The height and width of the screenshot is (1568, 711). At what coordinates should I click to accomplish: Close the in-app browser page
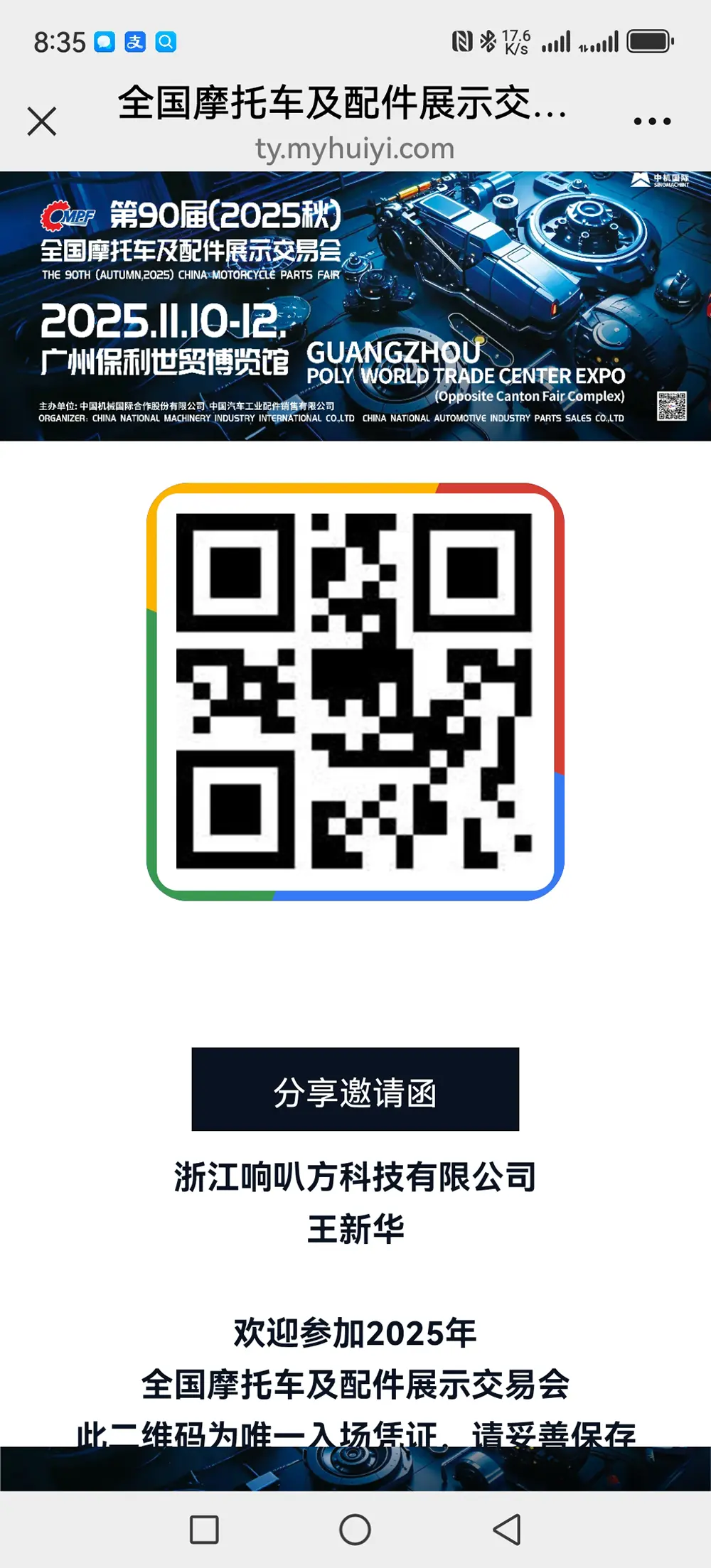click(x=42, y=121)
